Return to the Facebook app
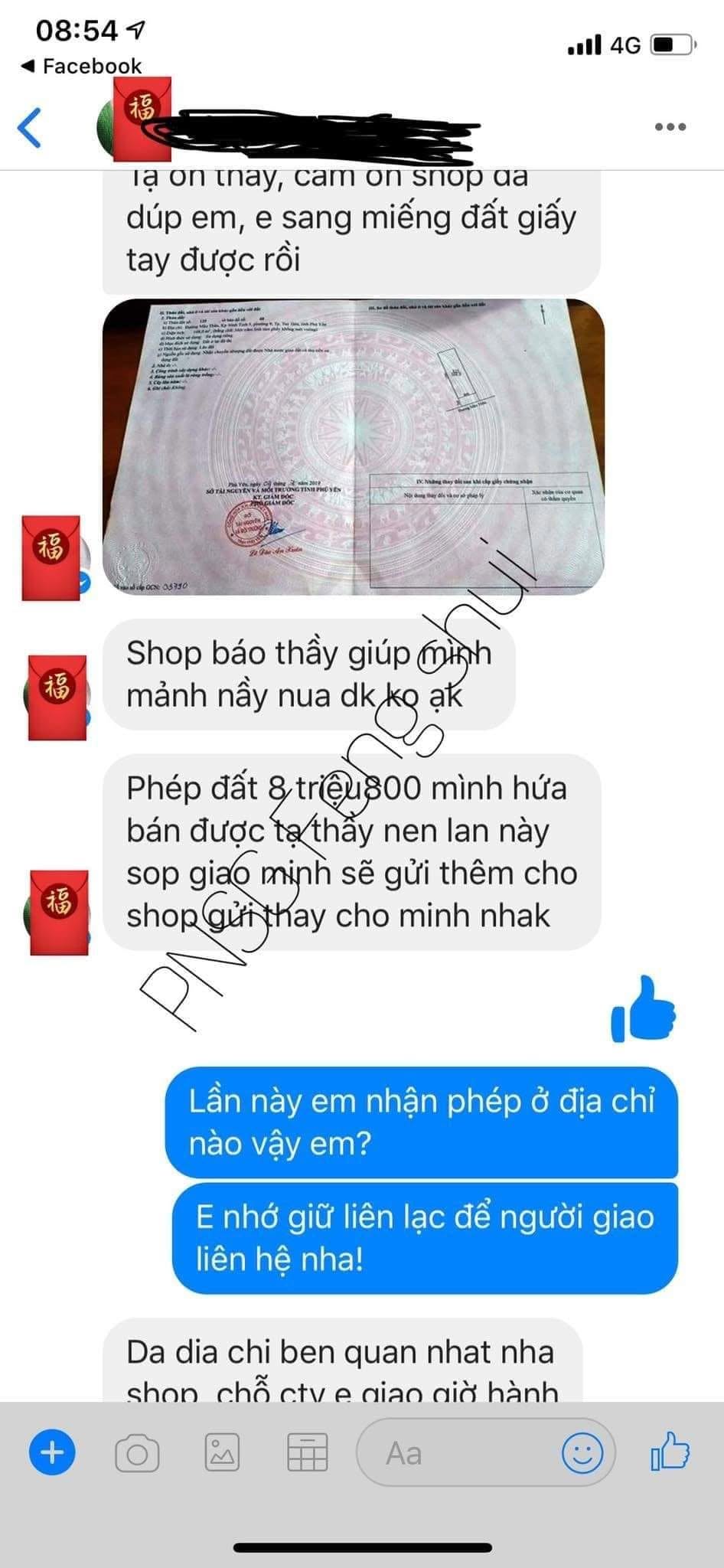 point(82,66)
